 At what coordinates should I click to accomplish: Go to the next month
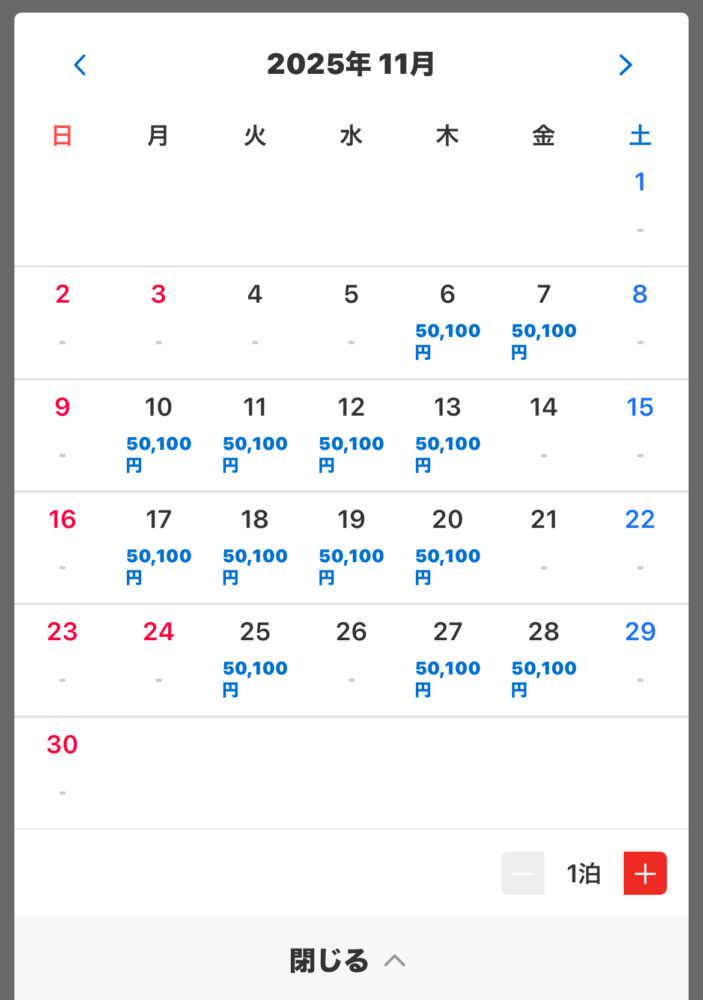[625, 65]
